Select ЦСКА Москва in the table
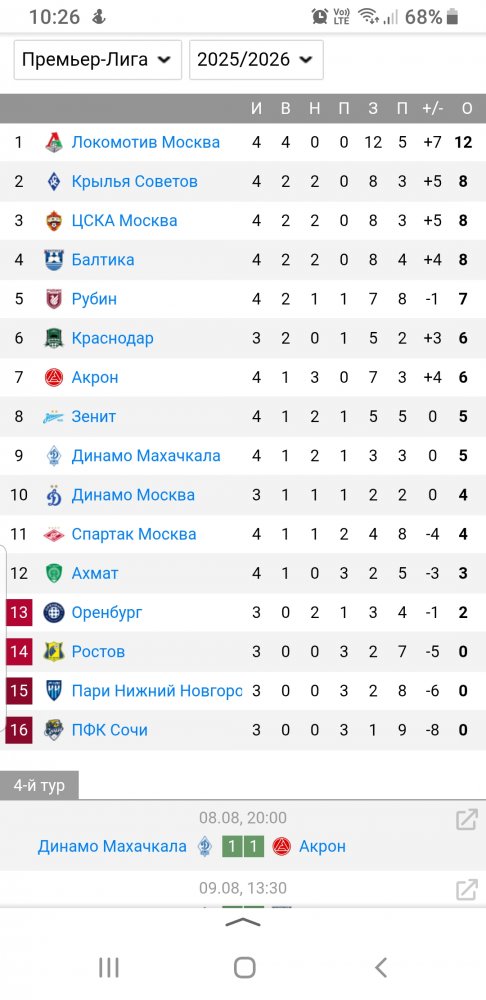 pyautogui.click(x=124, y=221)
